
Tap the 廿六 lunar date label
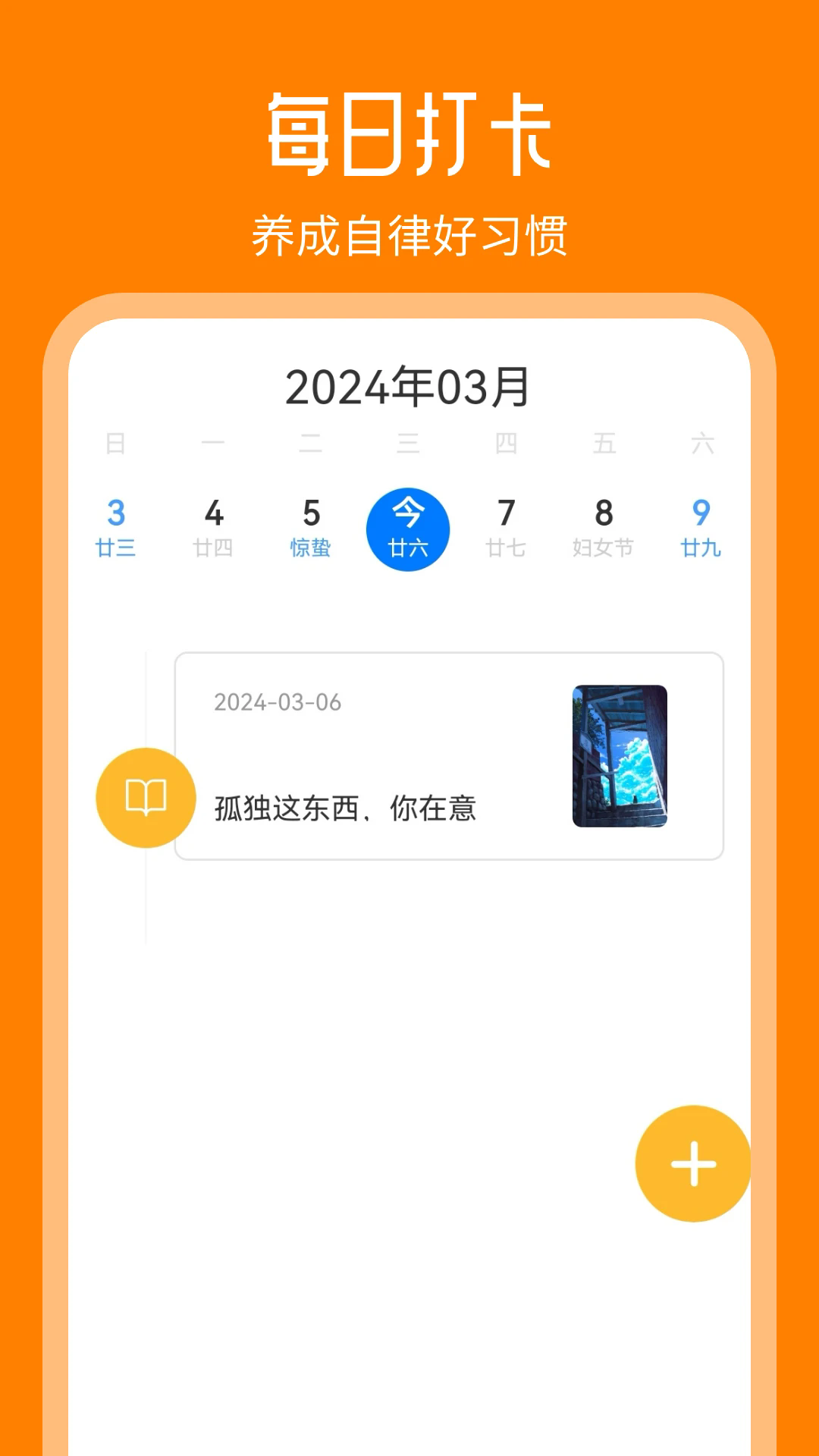[x=409, y=548]
